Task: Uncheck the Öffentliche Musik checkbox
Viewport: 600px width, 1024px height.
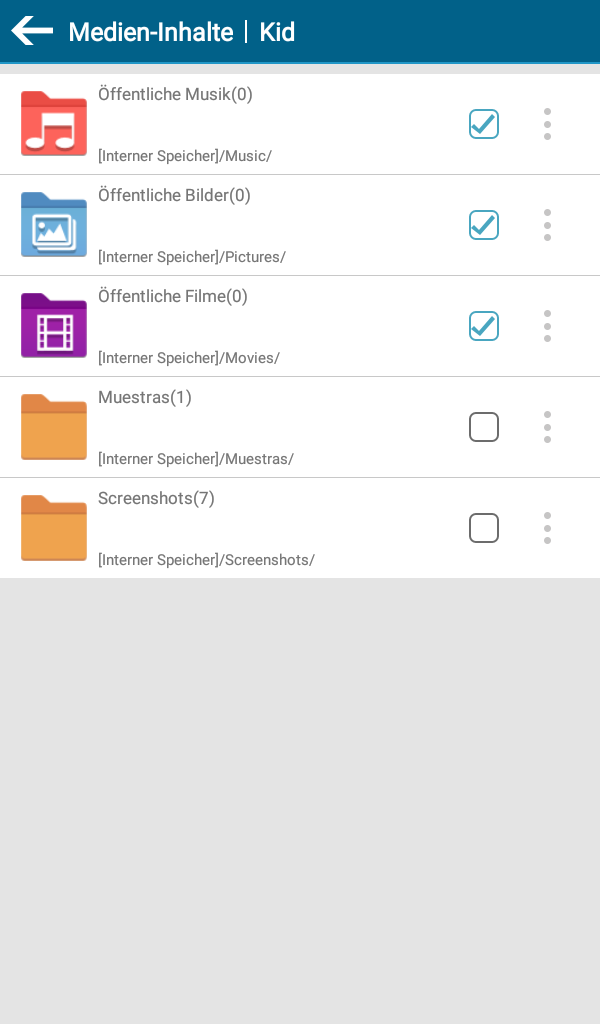Action: click(484, 124)
